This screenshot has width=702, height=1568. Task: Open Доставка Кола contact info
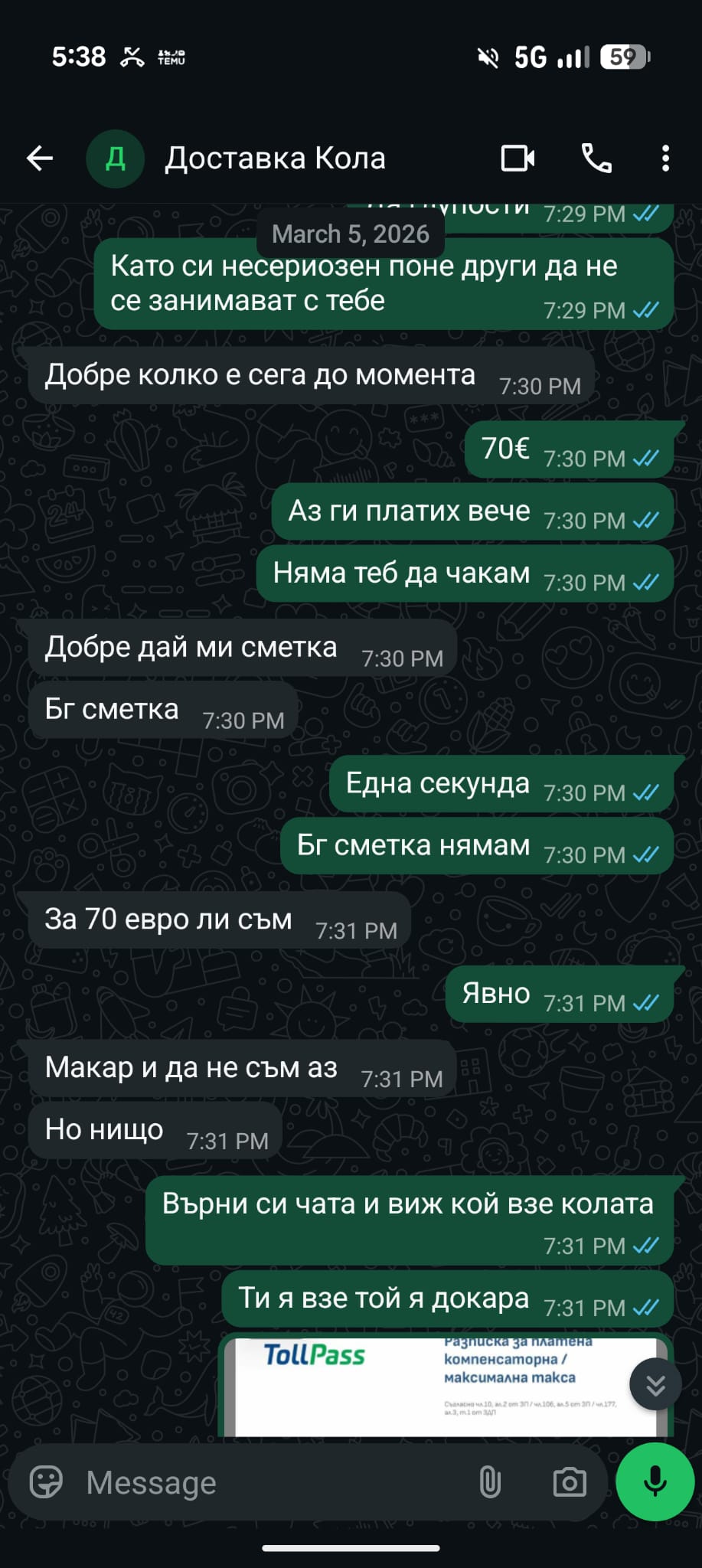coord(276,158)
